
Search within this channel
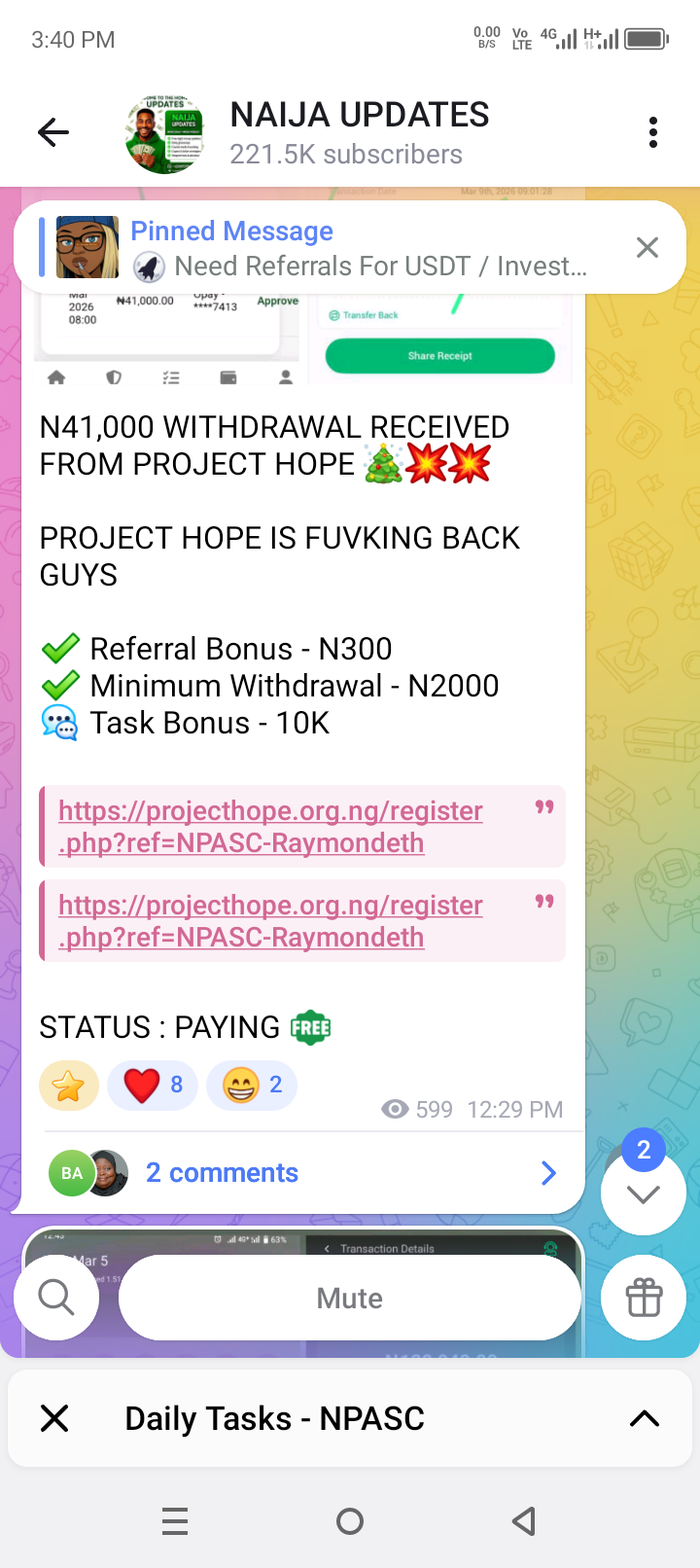[x=56, y=1298]
